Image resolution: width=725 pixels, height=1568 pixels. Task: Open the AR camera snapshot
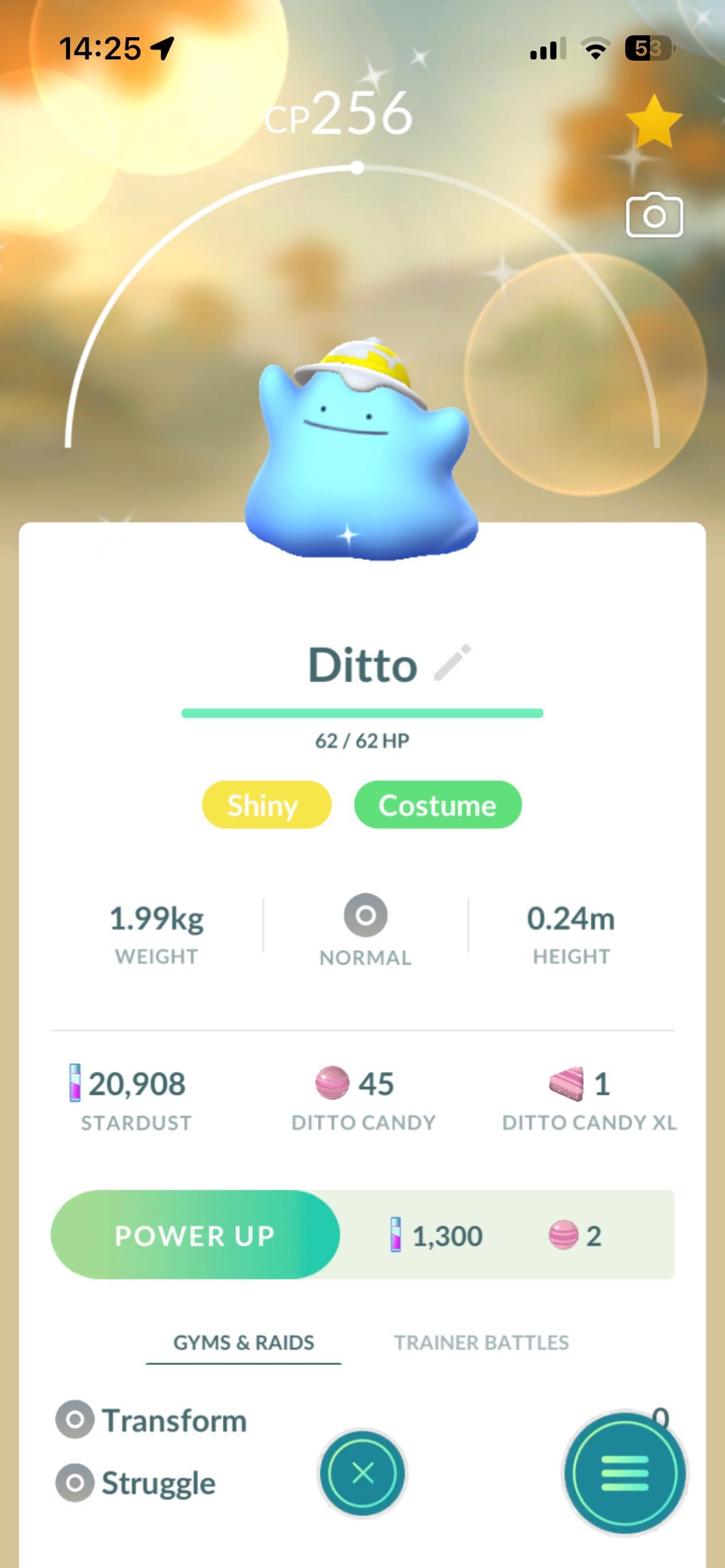[654, 216]
